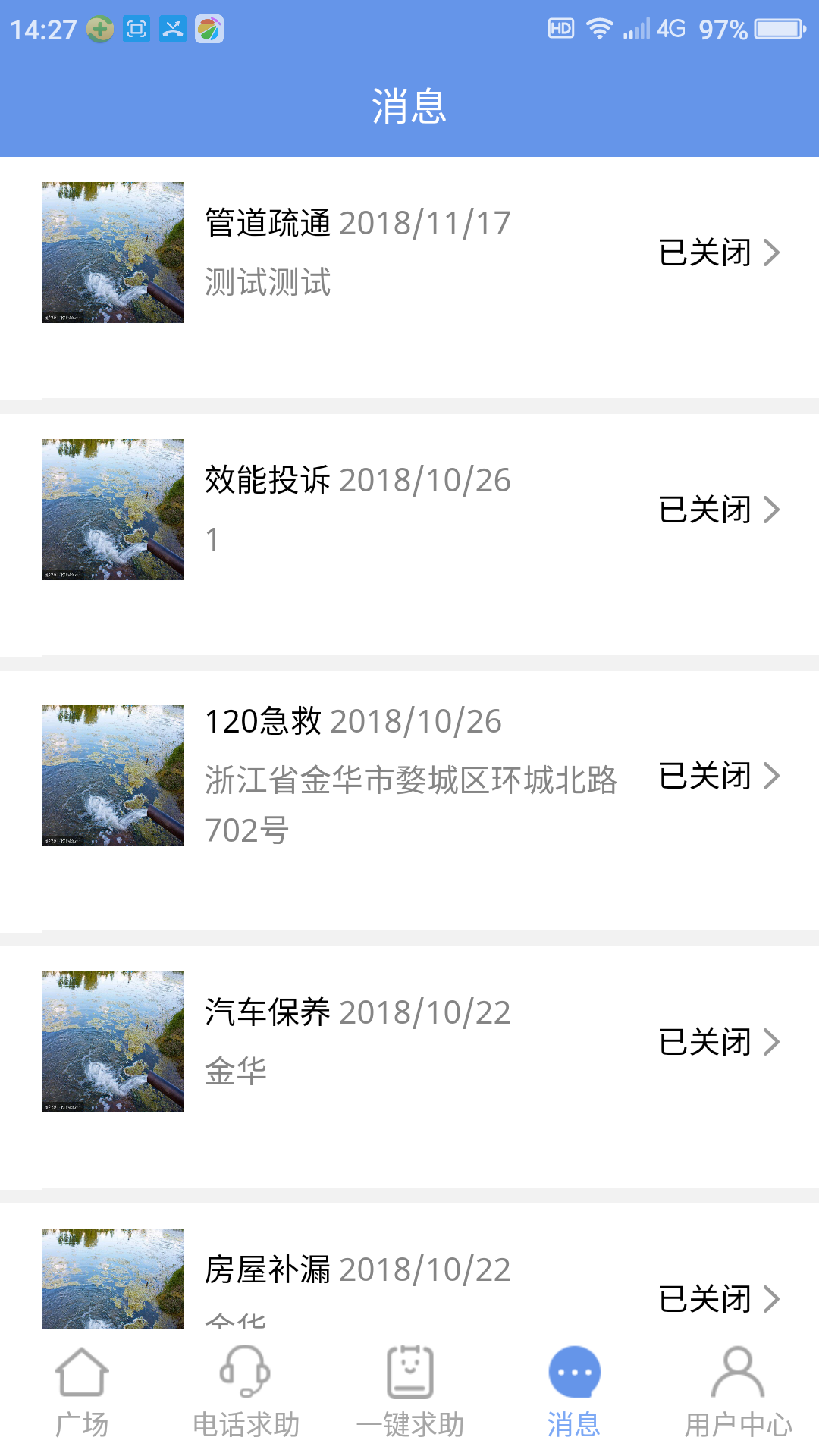The width and height of the screenshot is (819, 1456).
Task: Switch to the 用户中心 tab
Action: coord(737,1392)
